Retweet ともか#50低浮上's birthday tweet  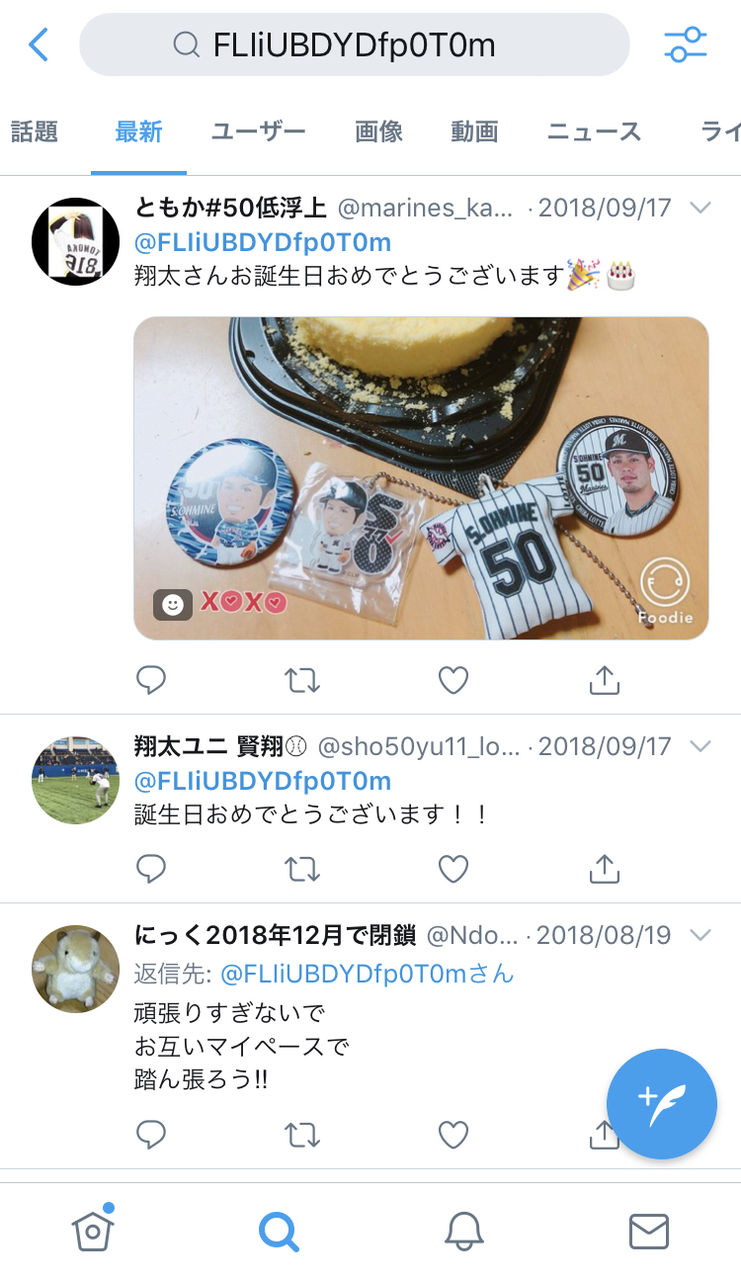(x=302, y=681)
